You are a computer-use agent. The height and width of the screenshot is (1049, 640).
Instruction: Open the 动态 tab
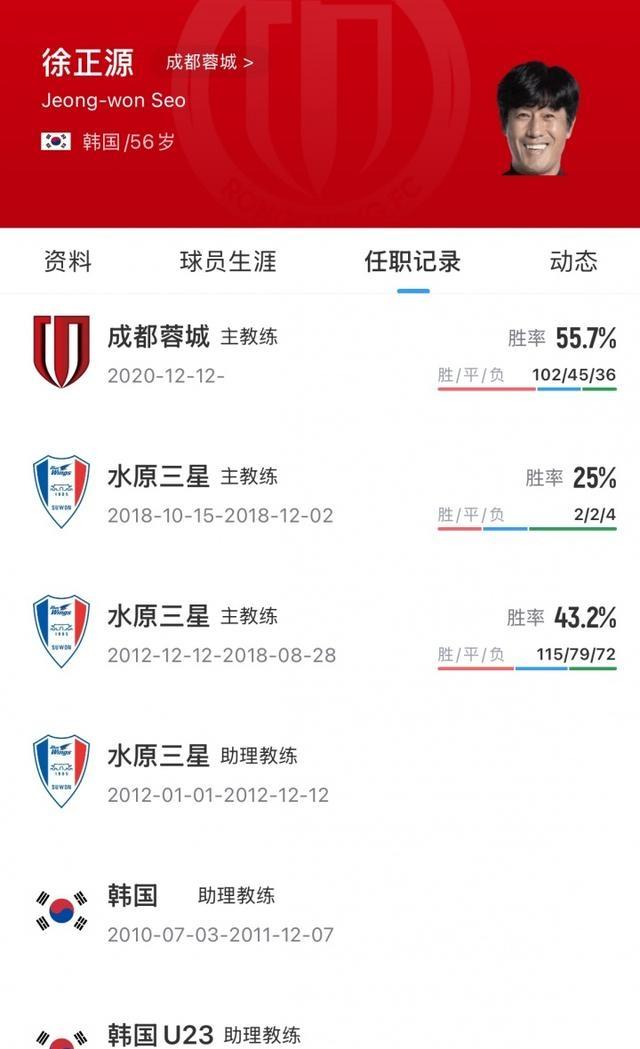[x=573, y=262]
